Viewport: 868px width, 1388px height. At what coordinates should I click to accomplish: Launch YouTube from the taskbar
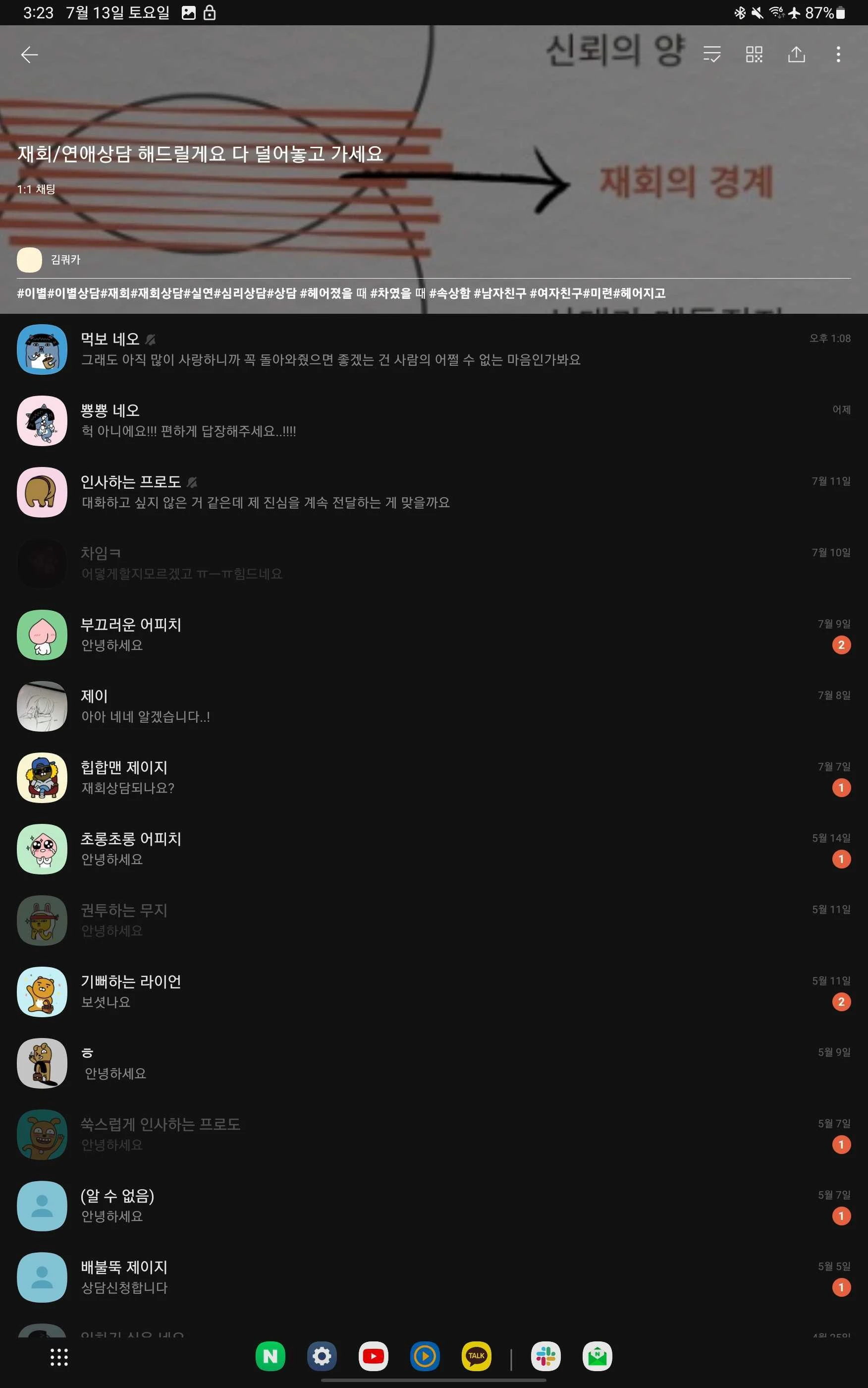click(x=373, y=1356)
